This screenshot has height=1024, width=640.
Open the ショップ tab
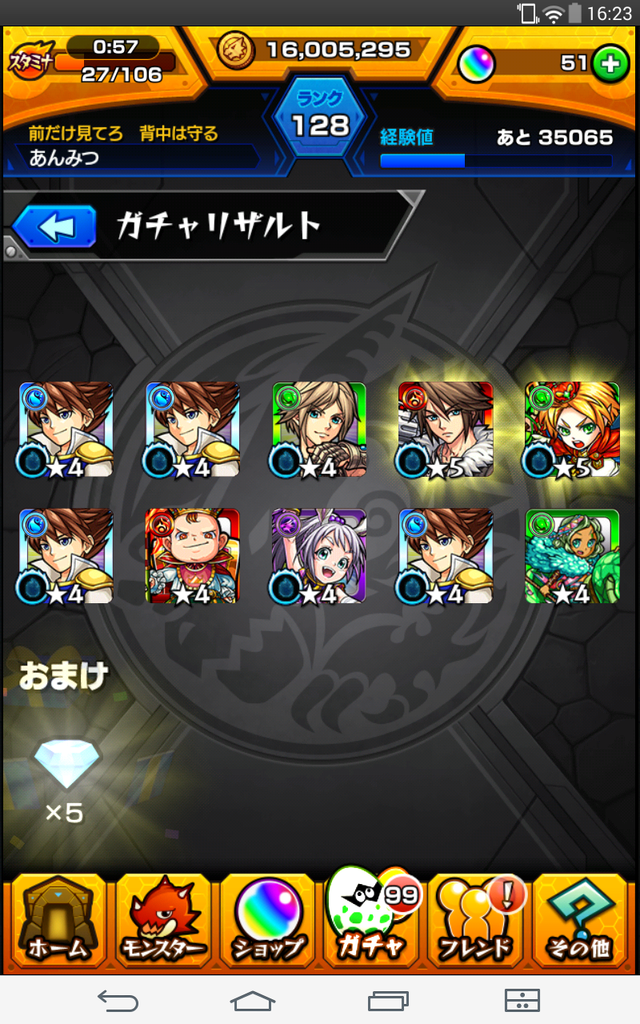[268, 920]
